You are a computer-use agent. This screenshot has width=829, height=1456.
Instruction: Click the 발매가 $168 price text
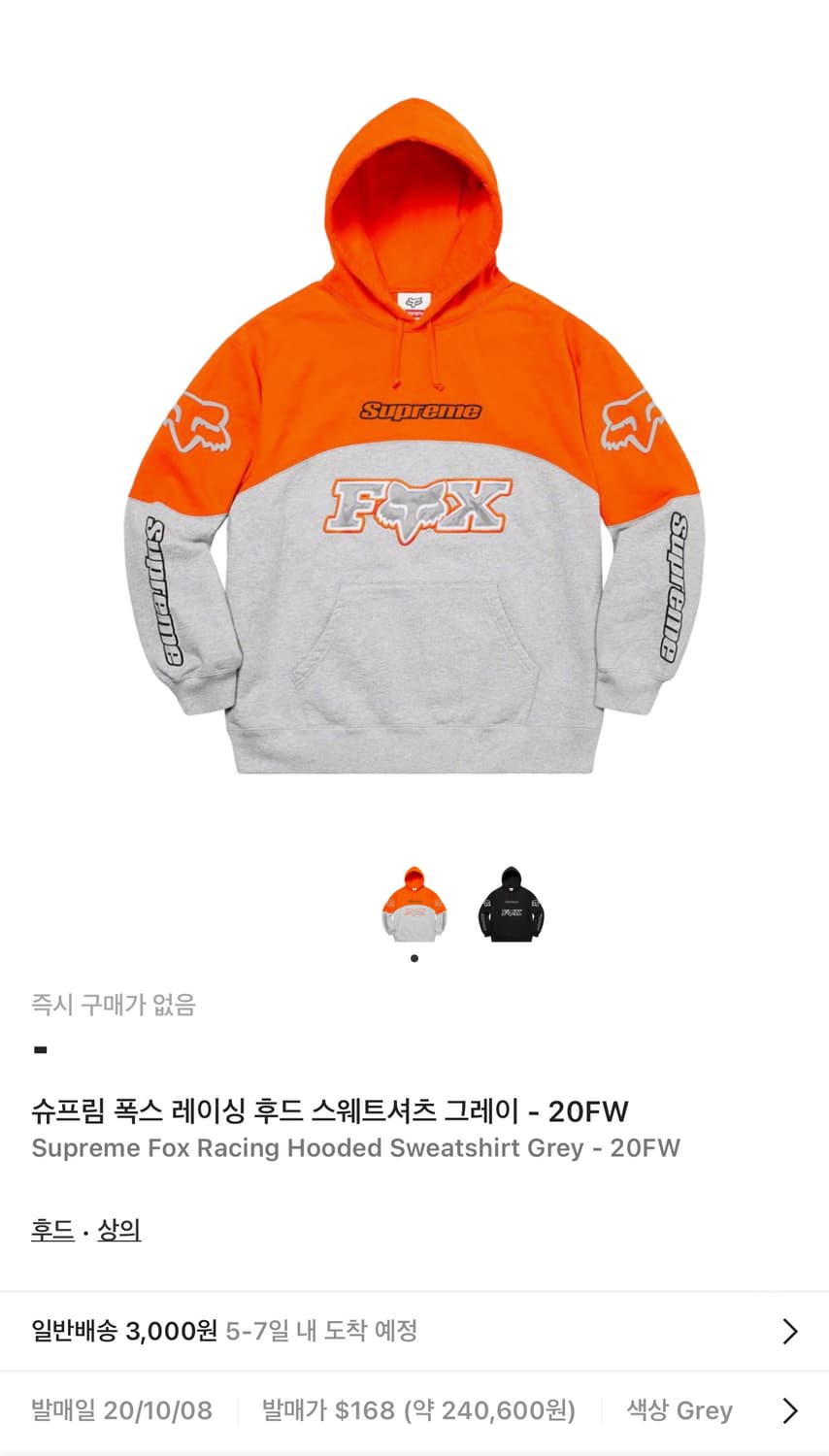[x=320, y=1409]
